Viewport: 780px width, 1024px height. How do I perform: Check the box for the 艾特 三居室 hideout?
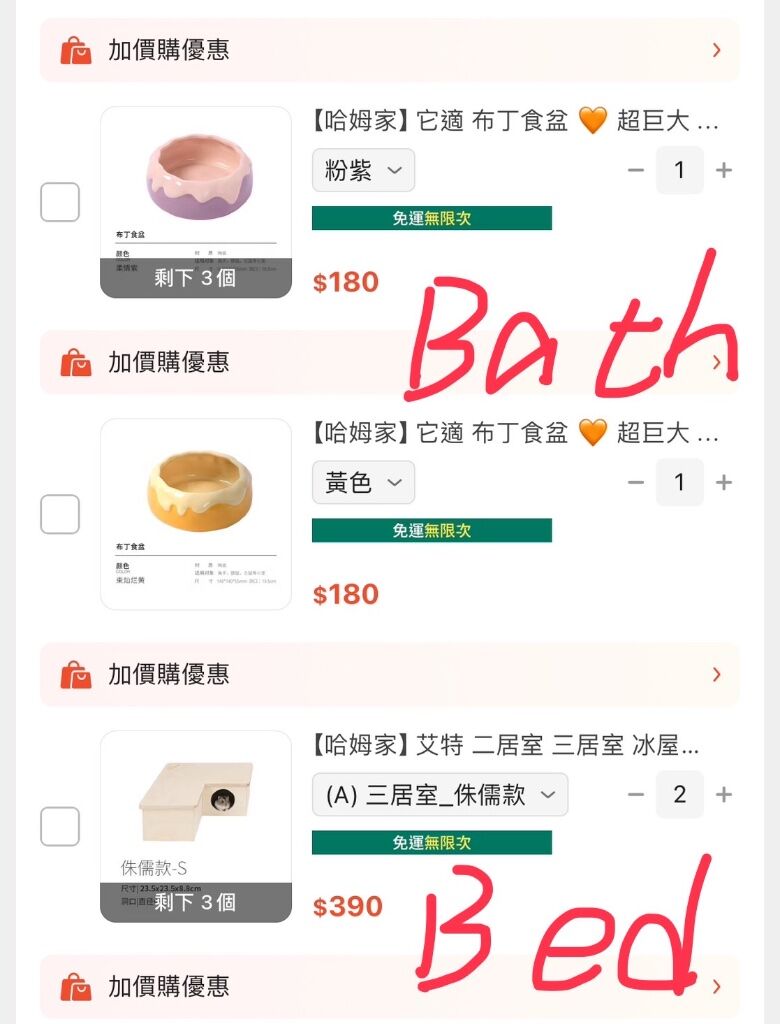point(60,826)
